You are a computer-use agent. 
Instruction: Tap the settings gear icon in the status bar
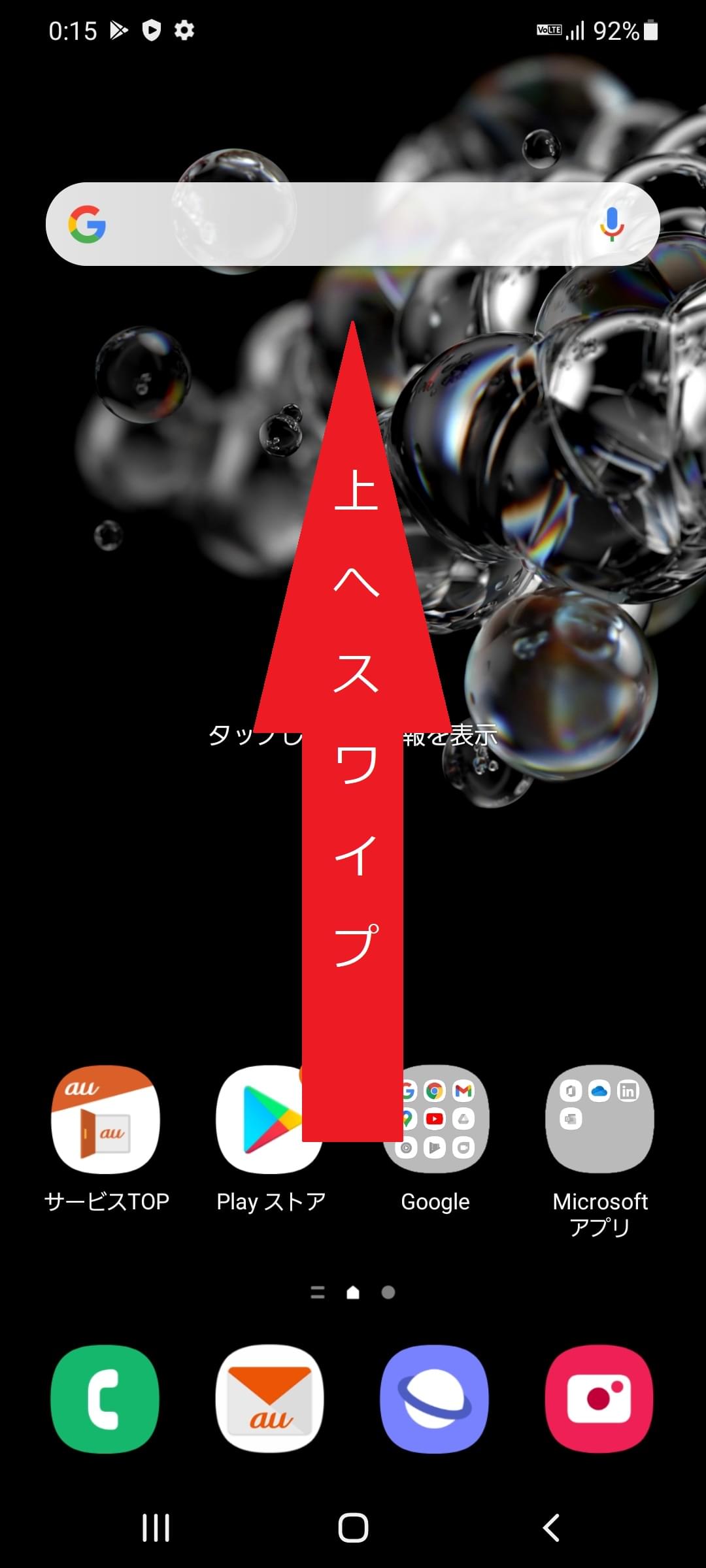[x=184, y=29]
